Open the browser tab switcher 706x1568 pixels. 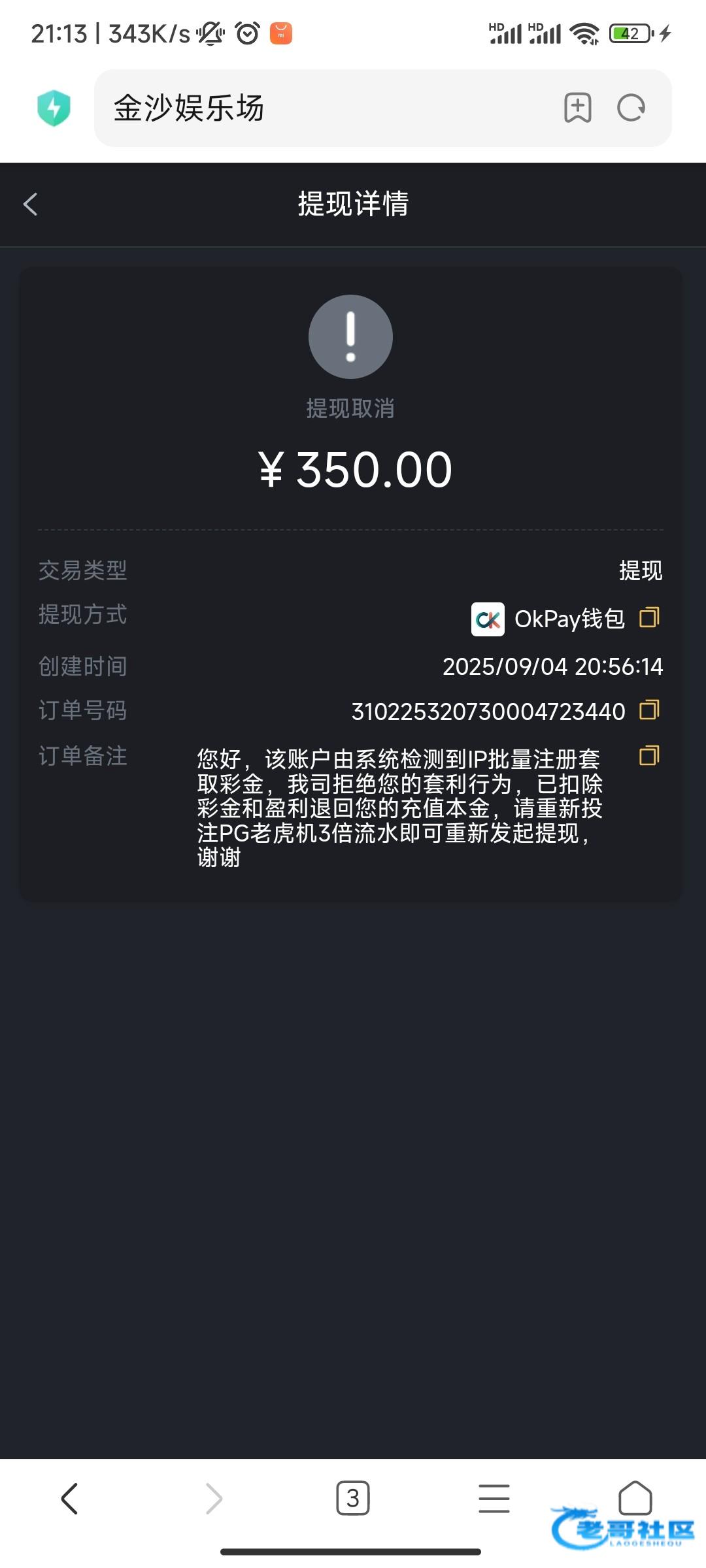[353, 1498]
